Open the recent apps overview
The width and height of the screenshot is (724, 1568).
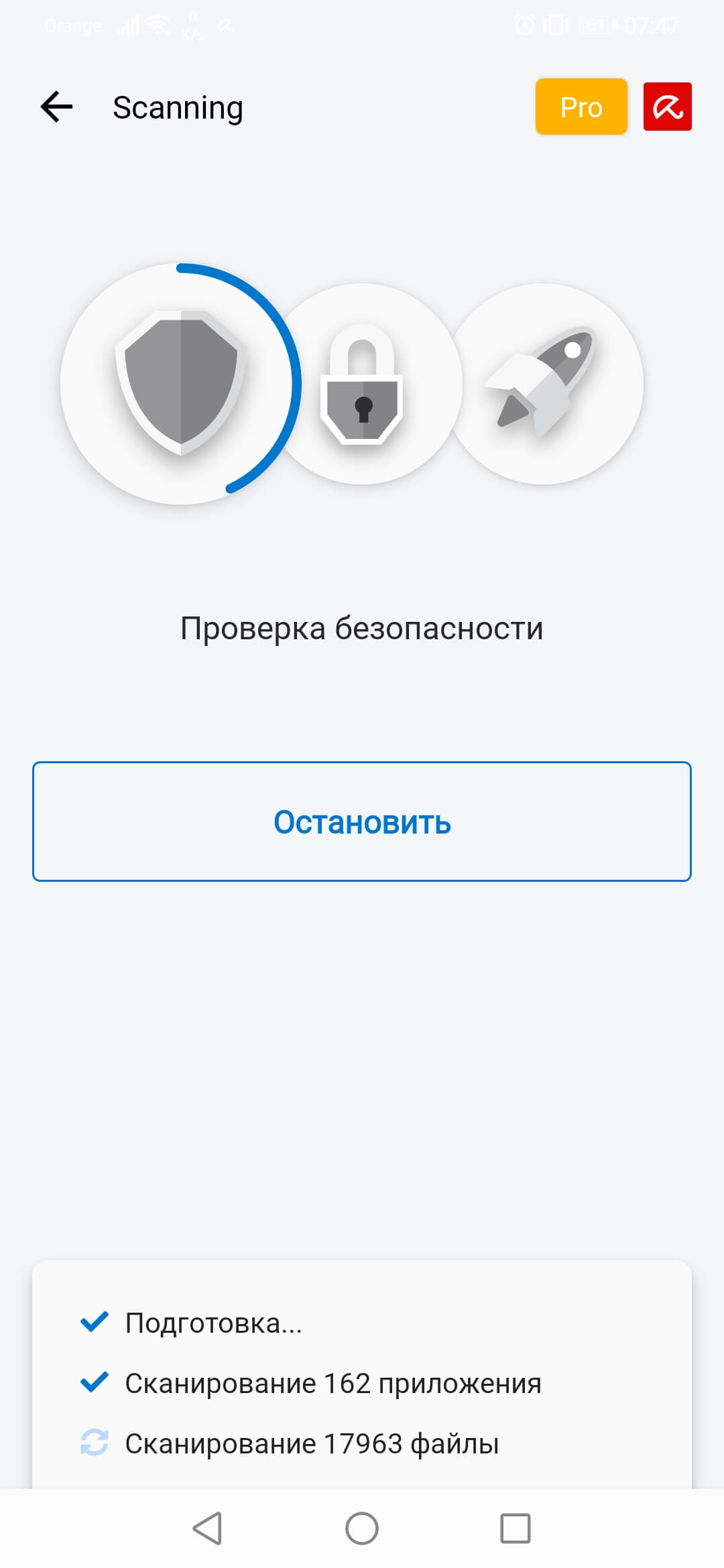coord(516,1528)
